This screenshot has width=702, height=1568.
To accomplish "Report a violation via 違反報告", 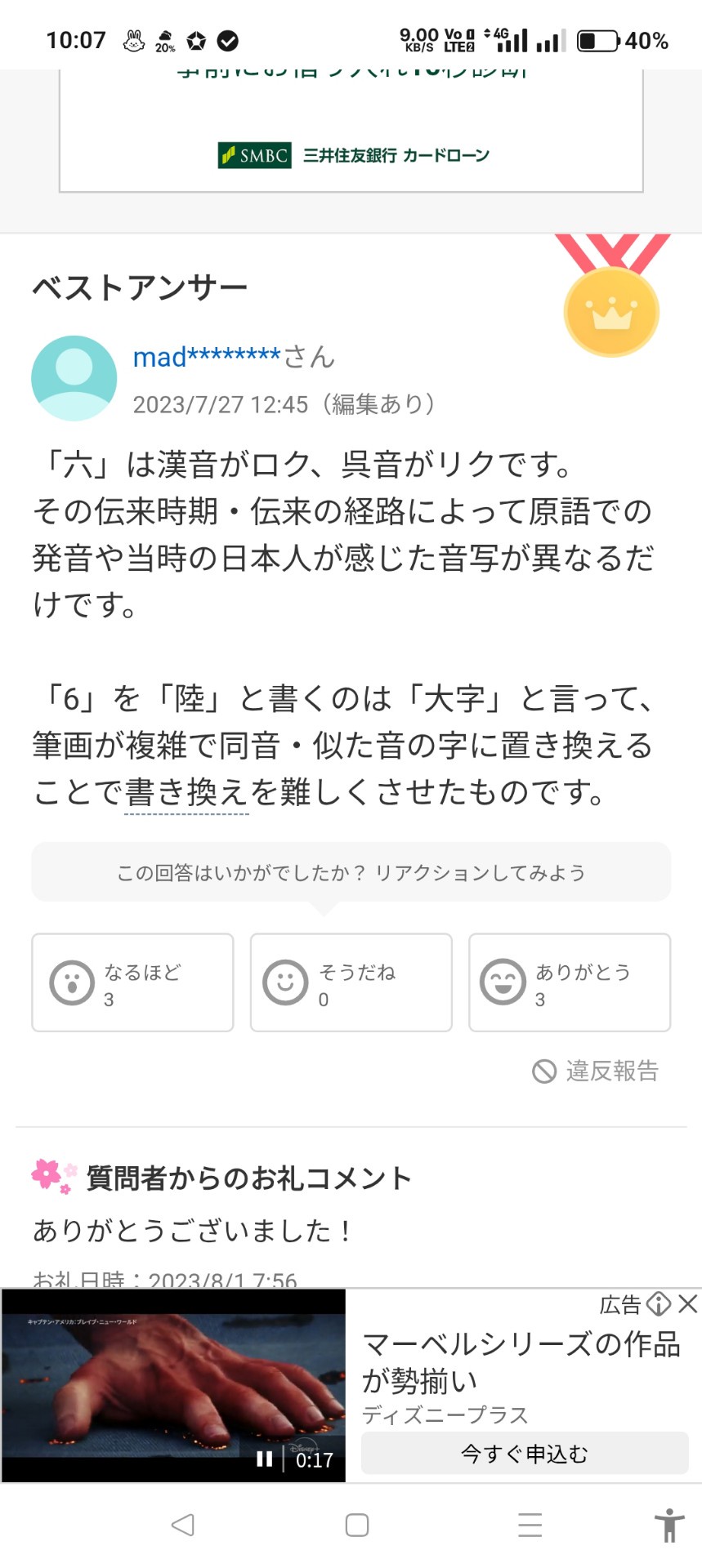I will pyautogui.click(x=596, y=1071).
